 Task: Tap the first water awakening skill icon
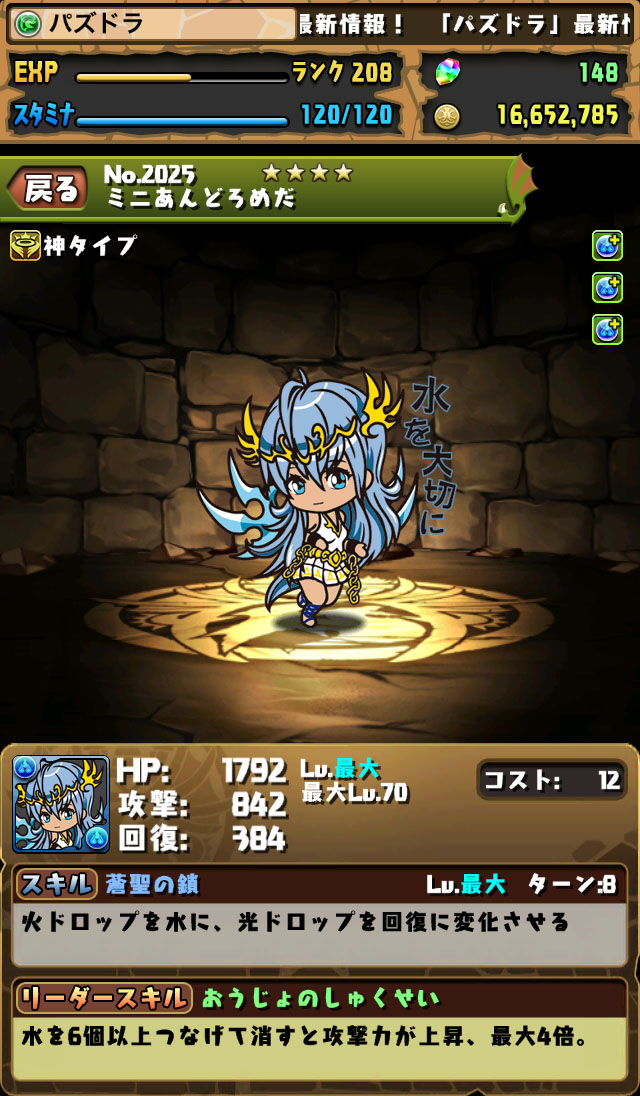(x=607, y=246)
